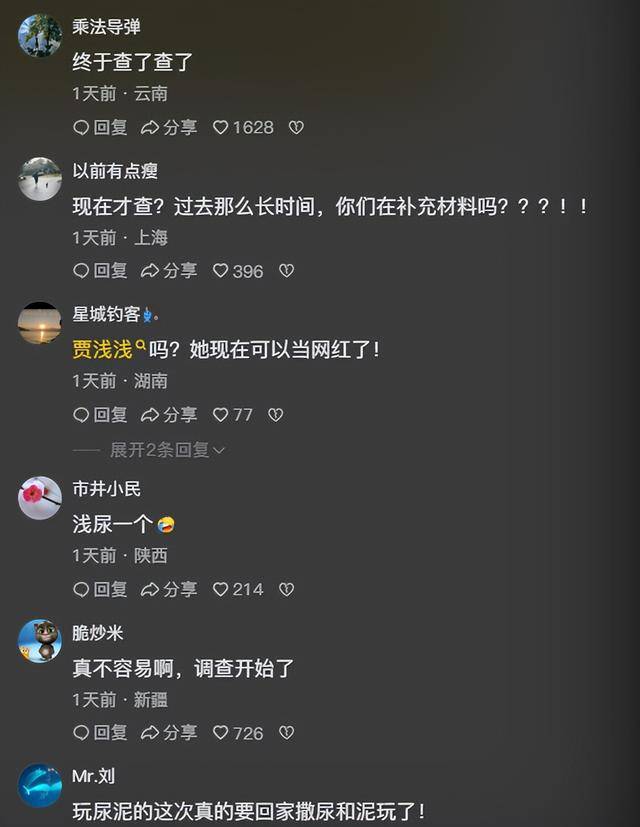Dislike 乘法导弹's comment
Viewport: 640px width, 827px height.
coord(295,127)
